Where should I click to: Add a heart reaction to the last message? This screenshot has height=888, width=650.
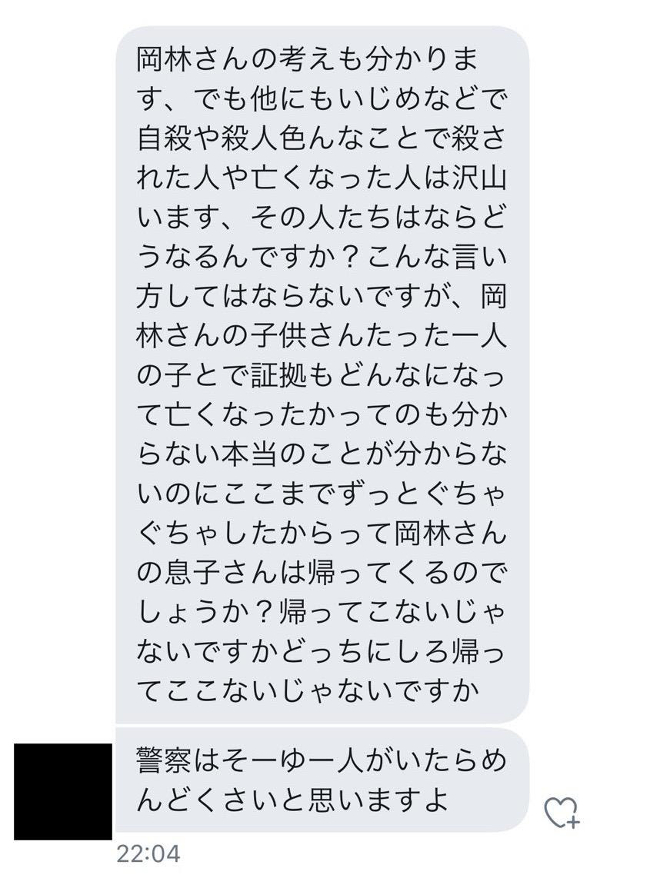[x=563, y=812]
